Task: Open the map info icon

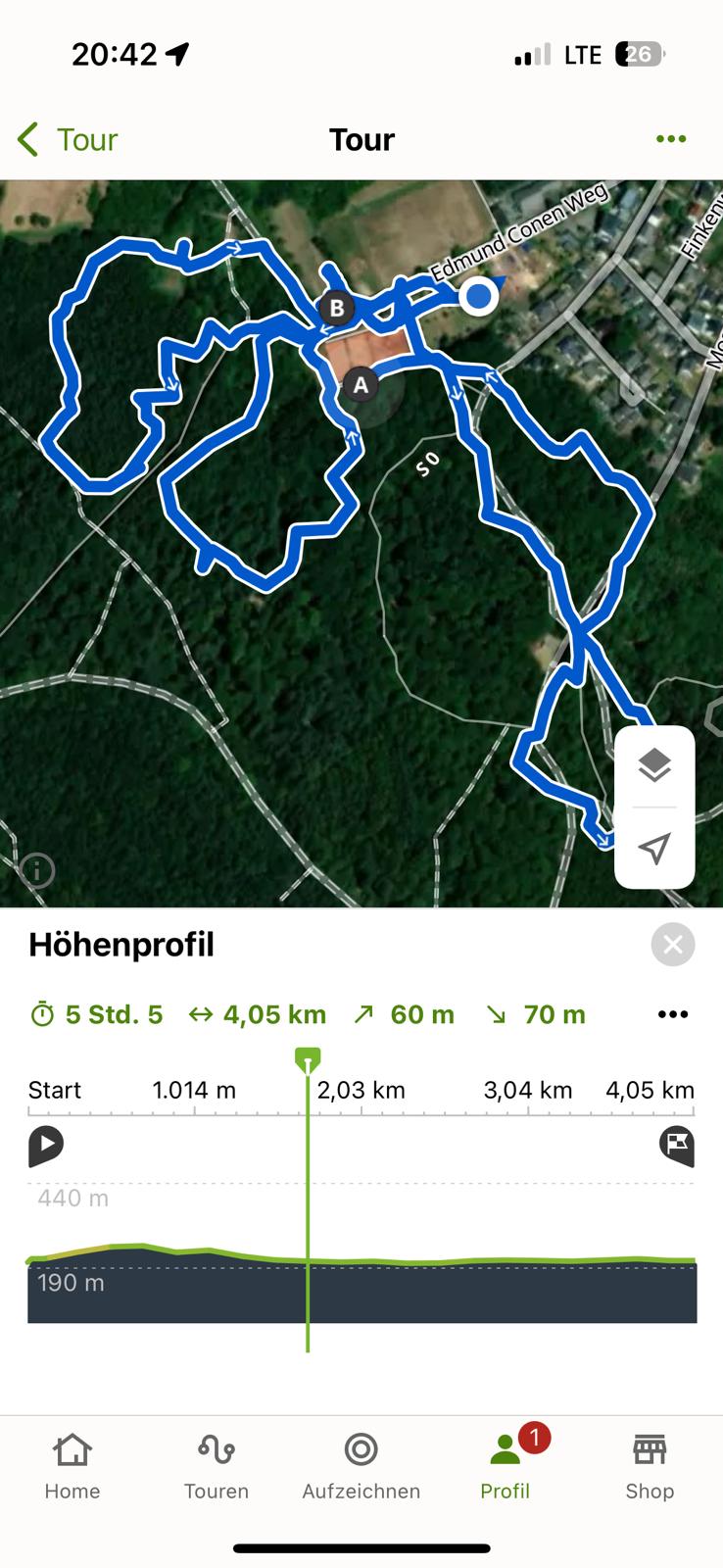Action: pyautogui.click(x=37, y=870)
